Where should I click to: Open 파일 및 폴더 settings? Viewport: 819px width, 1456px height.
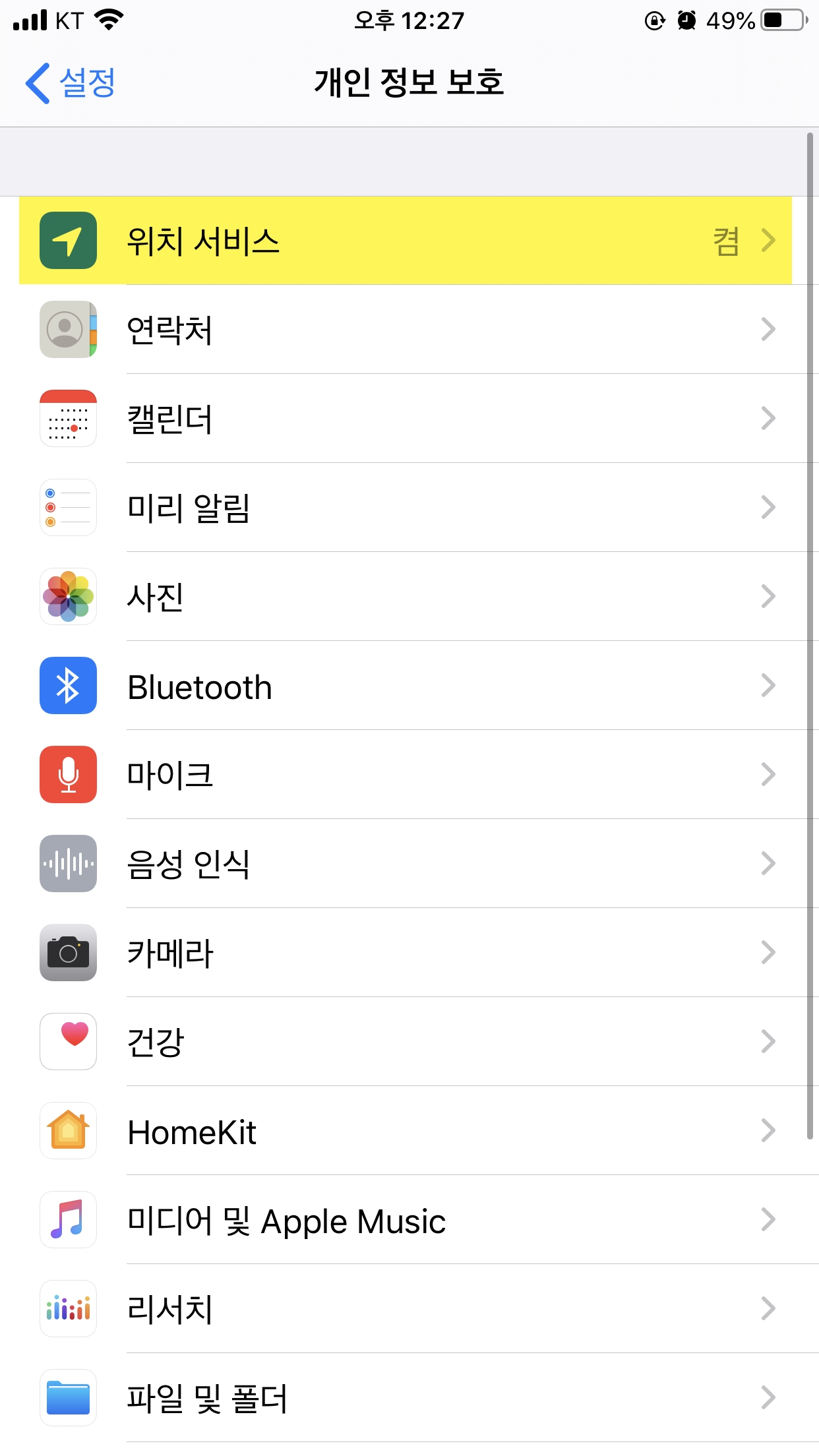pos(409,1398)
